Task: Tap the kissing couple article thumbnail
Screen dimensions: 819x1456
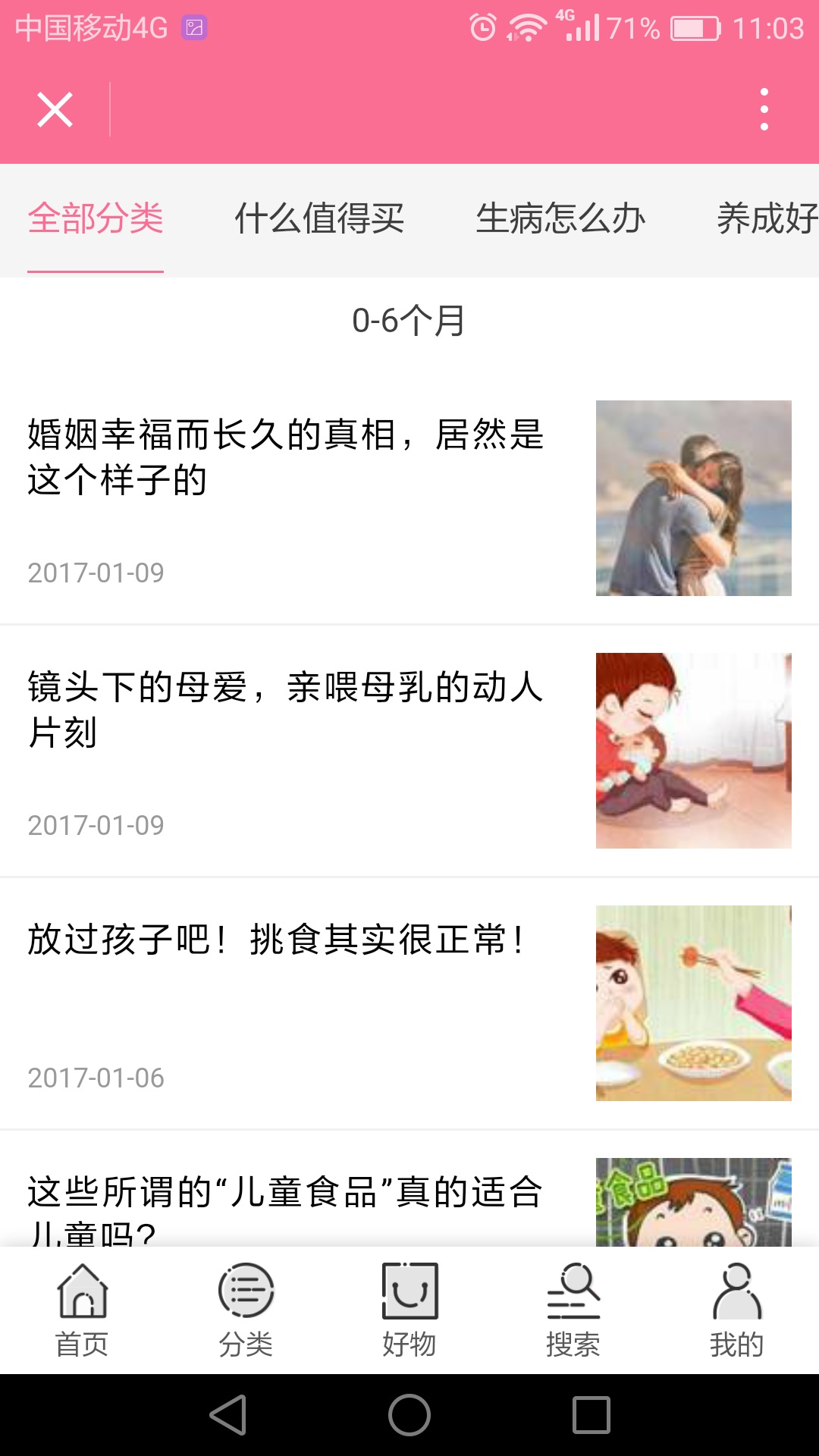Action: pyautogui.click(x=695, y=500)
